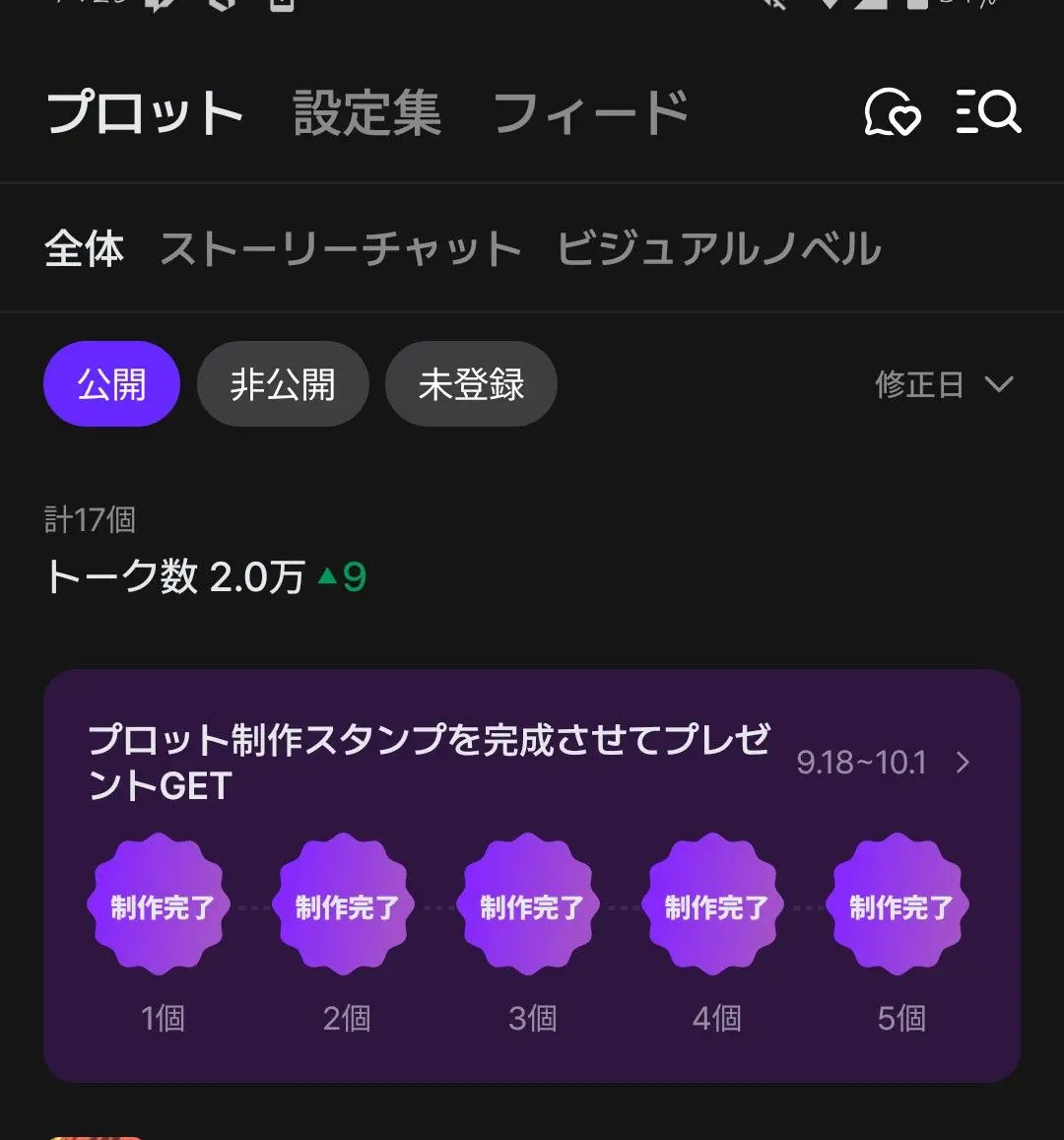The image size is (1064, 1140).
Task: Select the 全体 category tab
Action: 85,248
